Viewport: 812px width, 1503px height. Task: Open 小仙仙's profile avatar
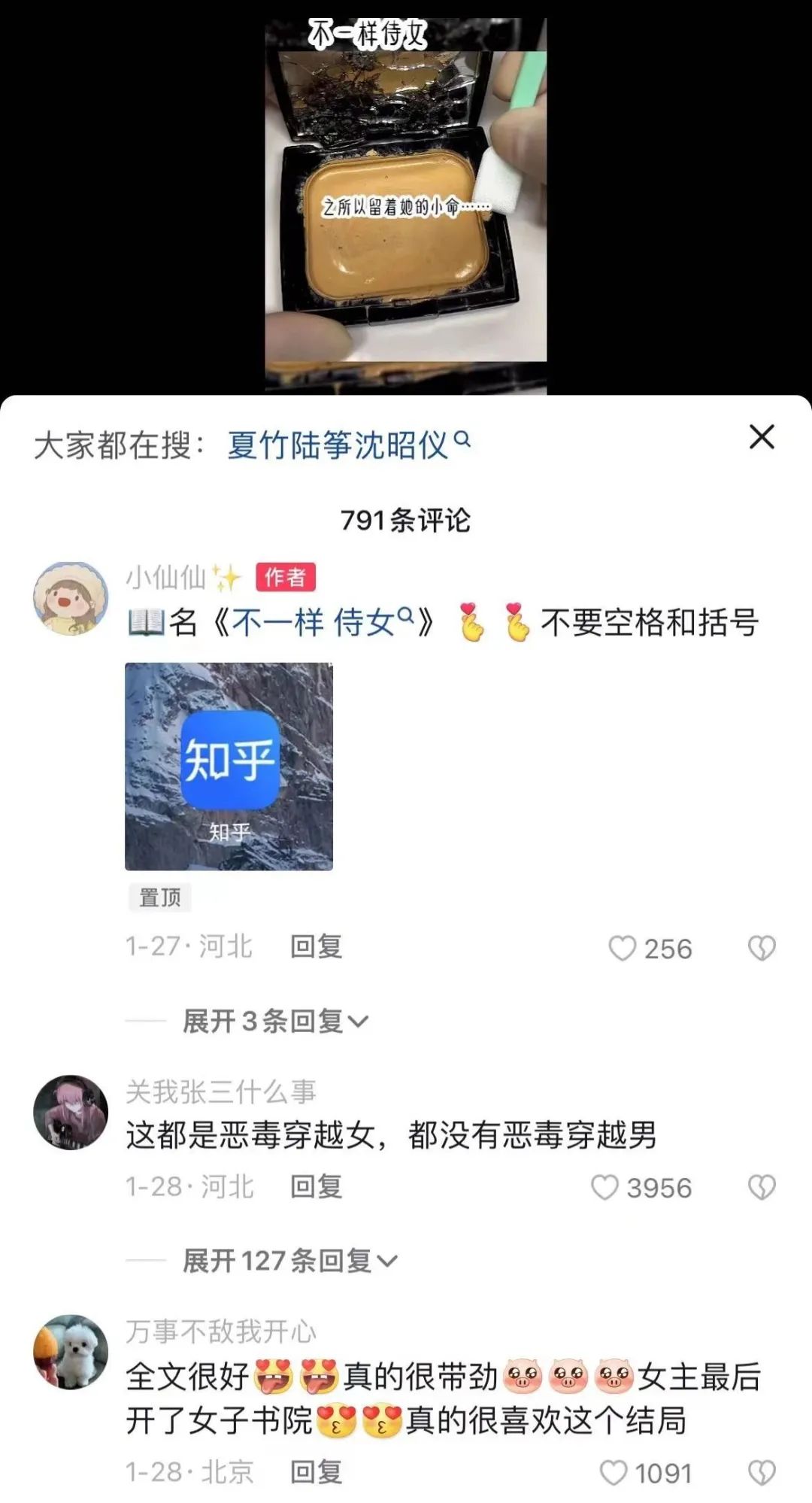pyautogui.click(x=71, y=599)
